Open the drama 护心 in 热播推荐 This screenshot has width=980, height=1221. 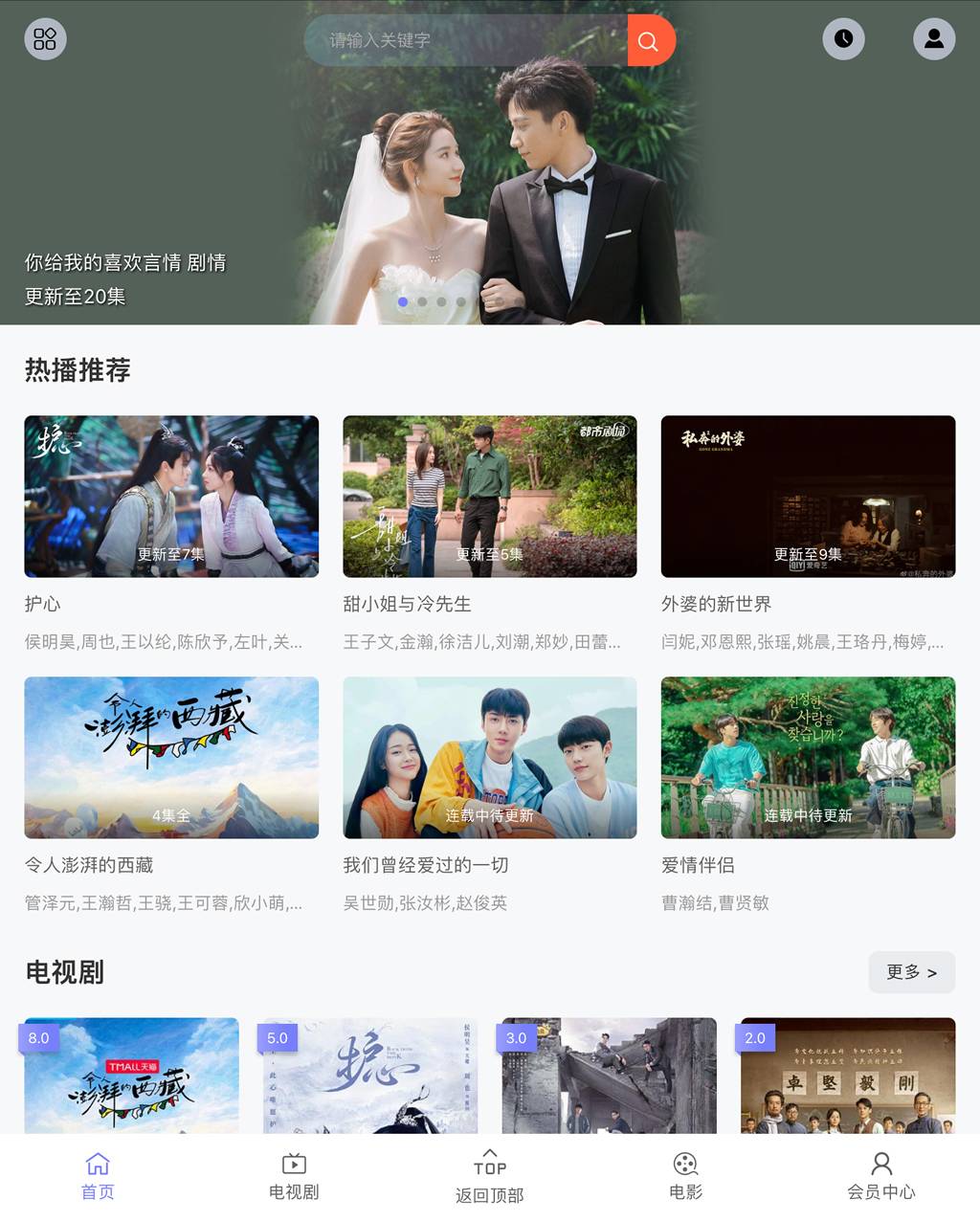(x=171, y=496)
